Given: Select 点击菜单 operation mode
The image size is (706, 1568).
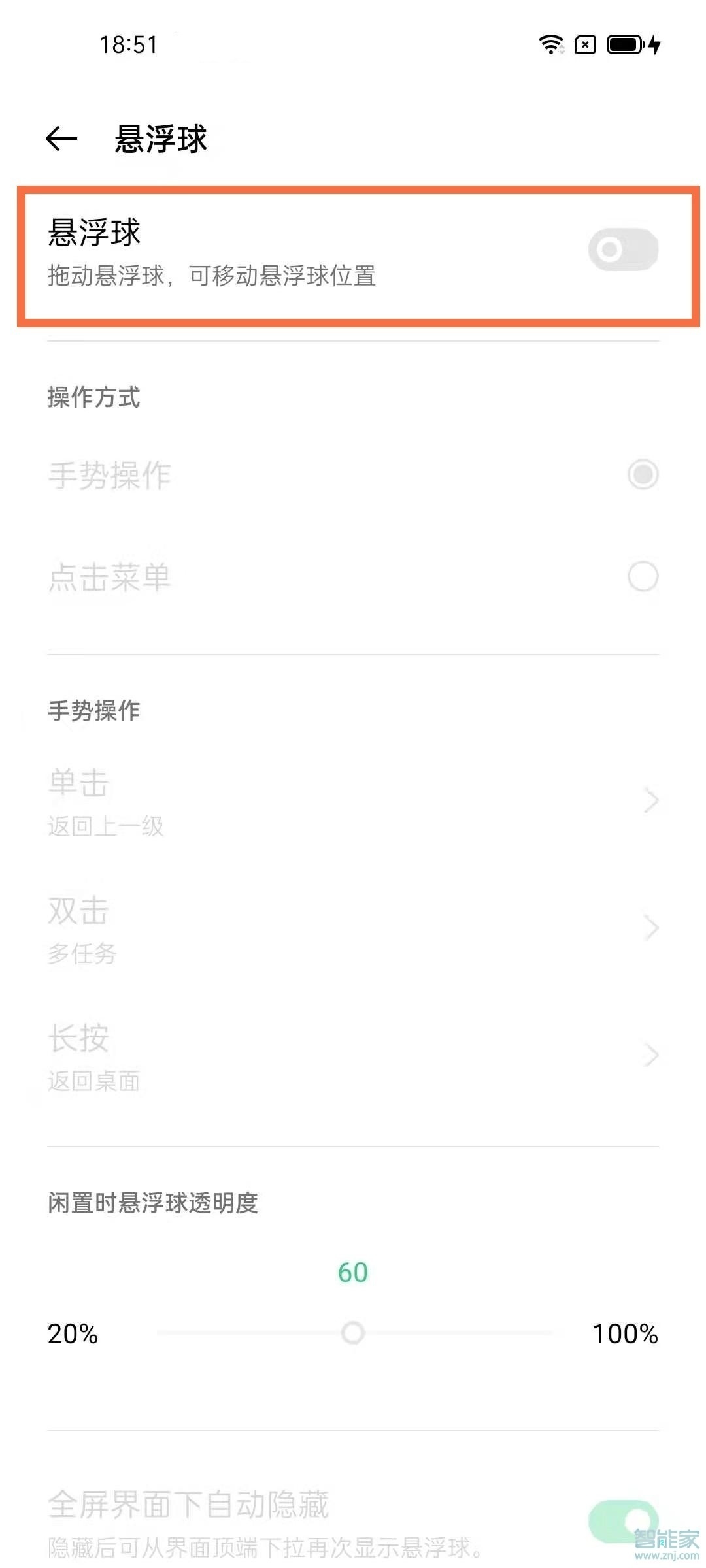Looking at the screenshot, I should click(643, 576).
